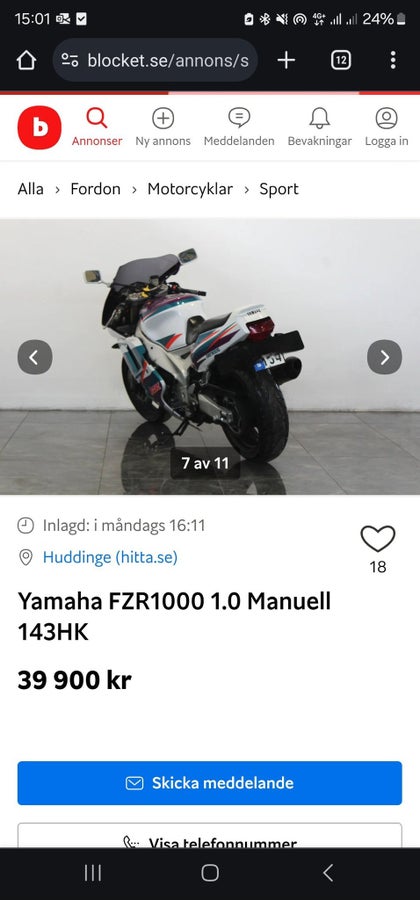Switch to the Annonser tab
This screenshot has width=420, height=900.
click(97, 127)
